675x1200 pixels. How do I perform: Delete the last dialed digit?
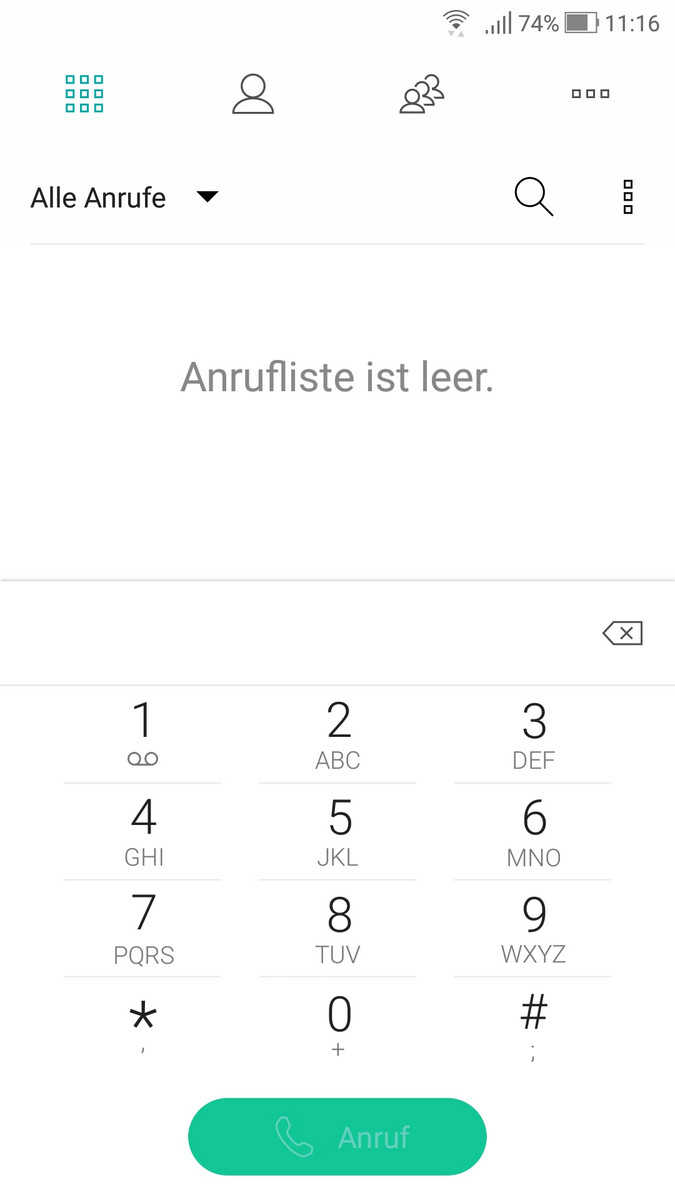[x=622, y=633]
